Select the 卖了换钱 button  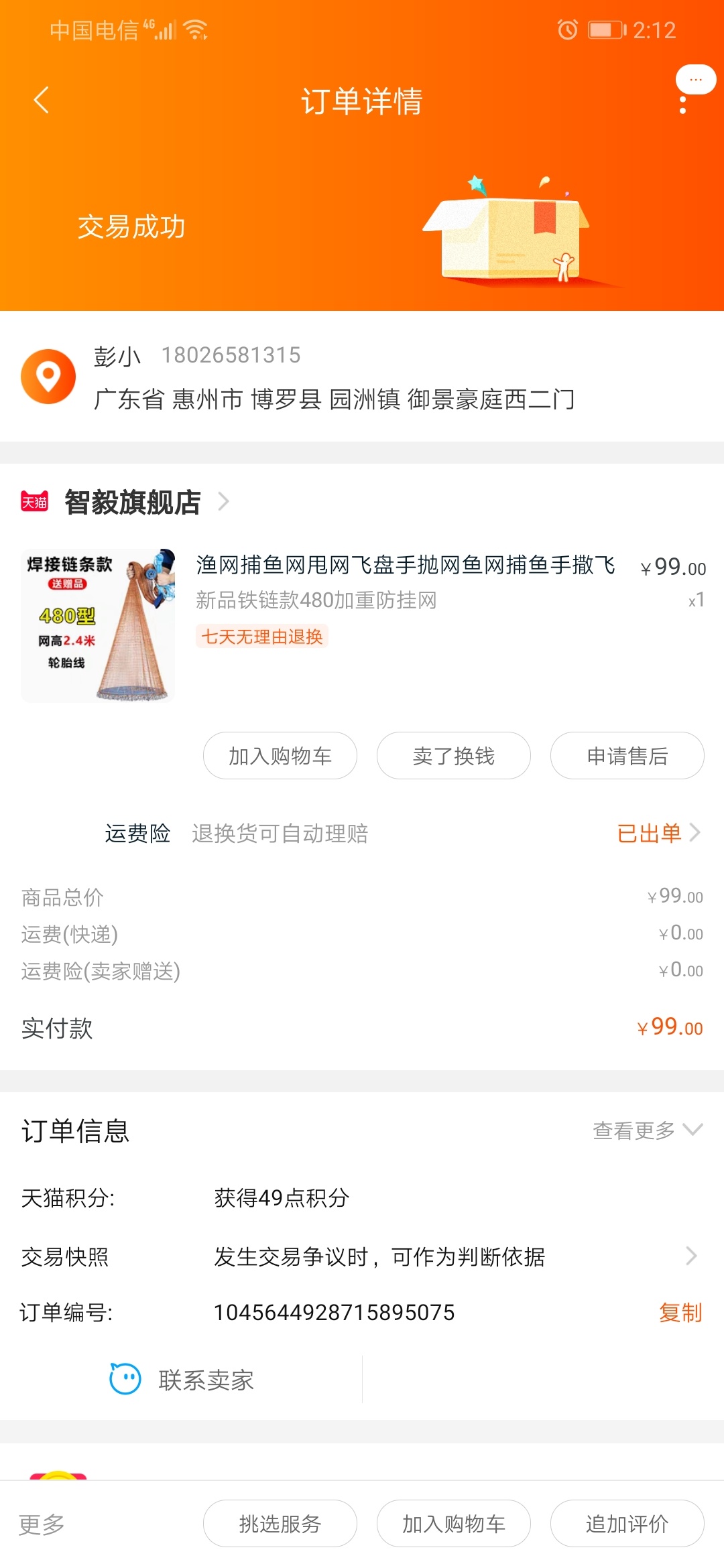454,756
